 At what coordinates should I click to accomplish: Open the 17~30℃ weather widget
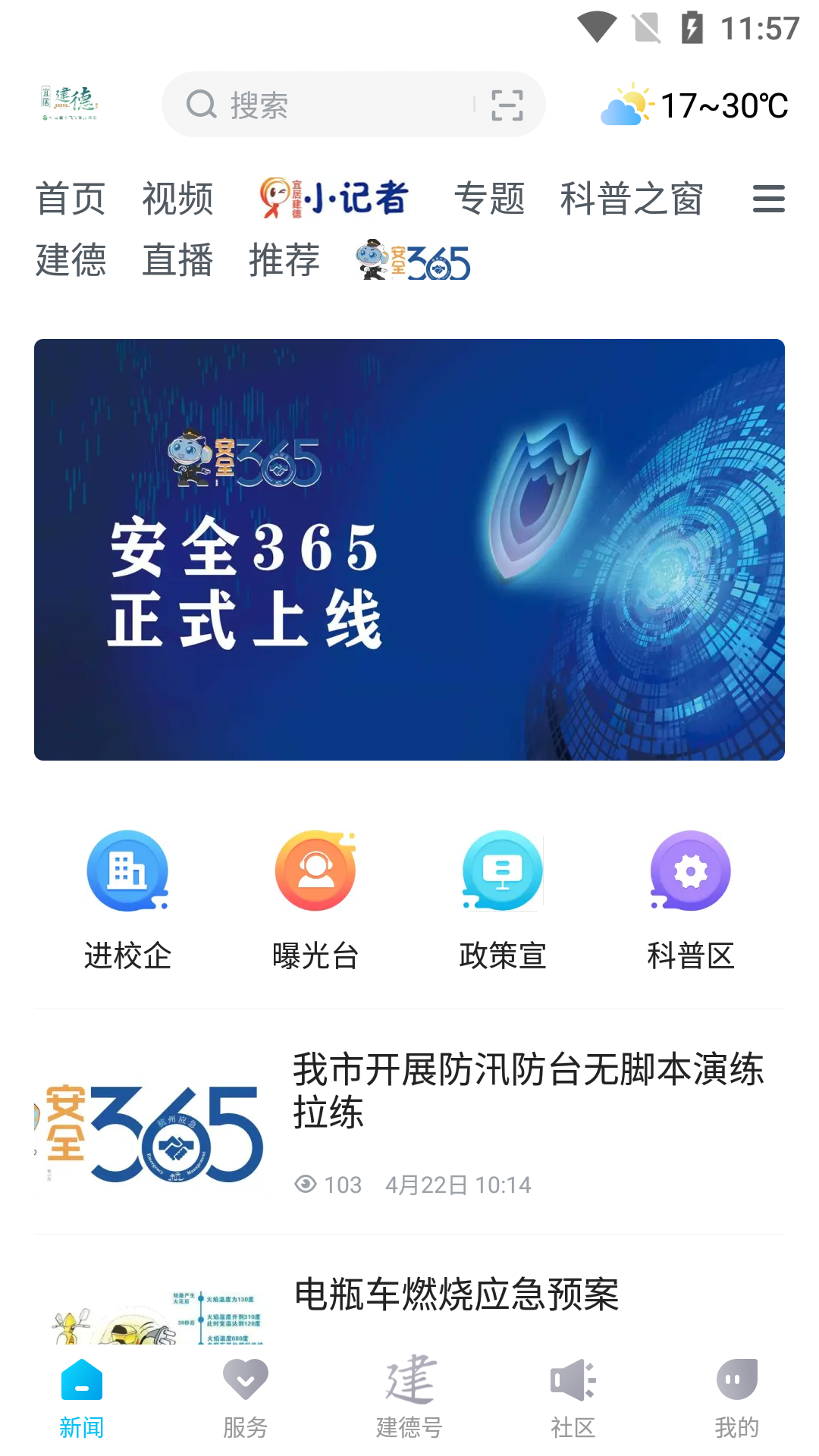point(694,105)
